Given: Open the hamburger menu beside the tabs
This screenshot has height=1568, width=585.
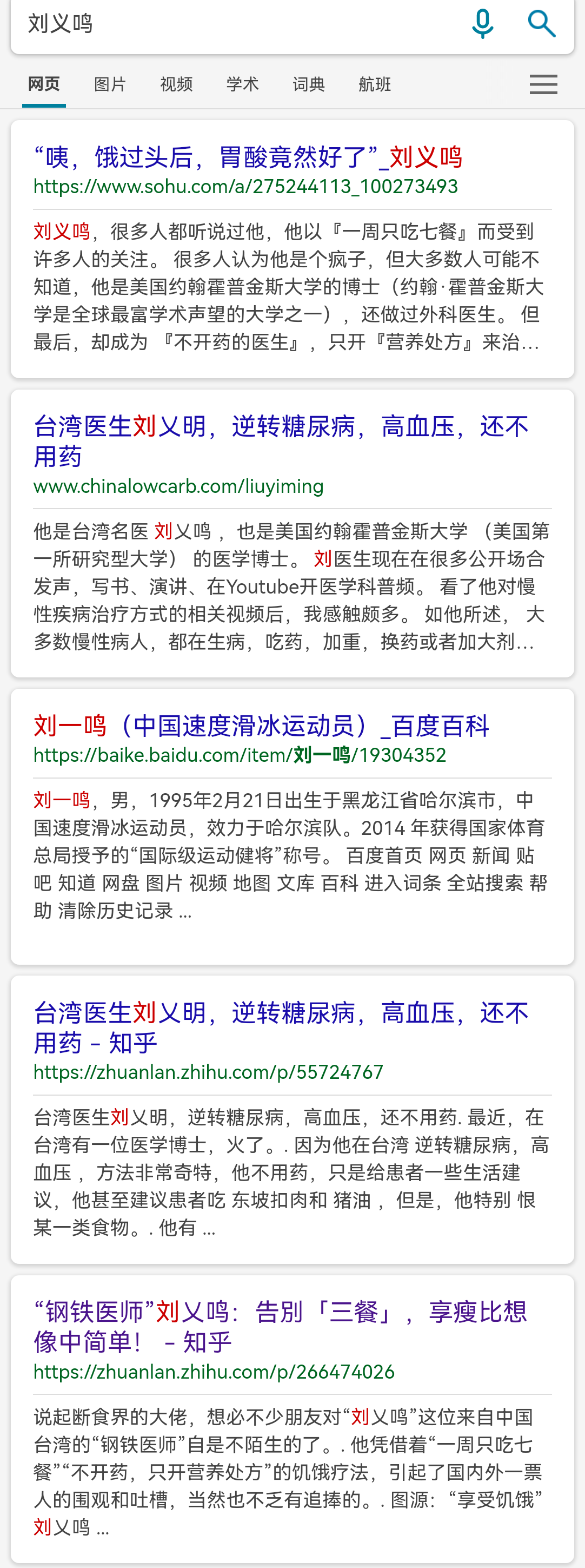Looking at the screenshot, I should click(543, 84).
